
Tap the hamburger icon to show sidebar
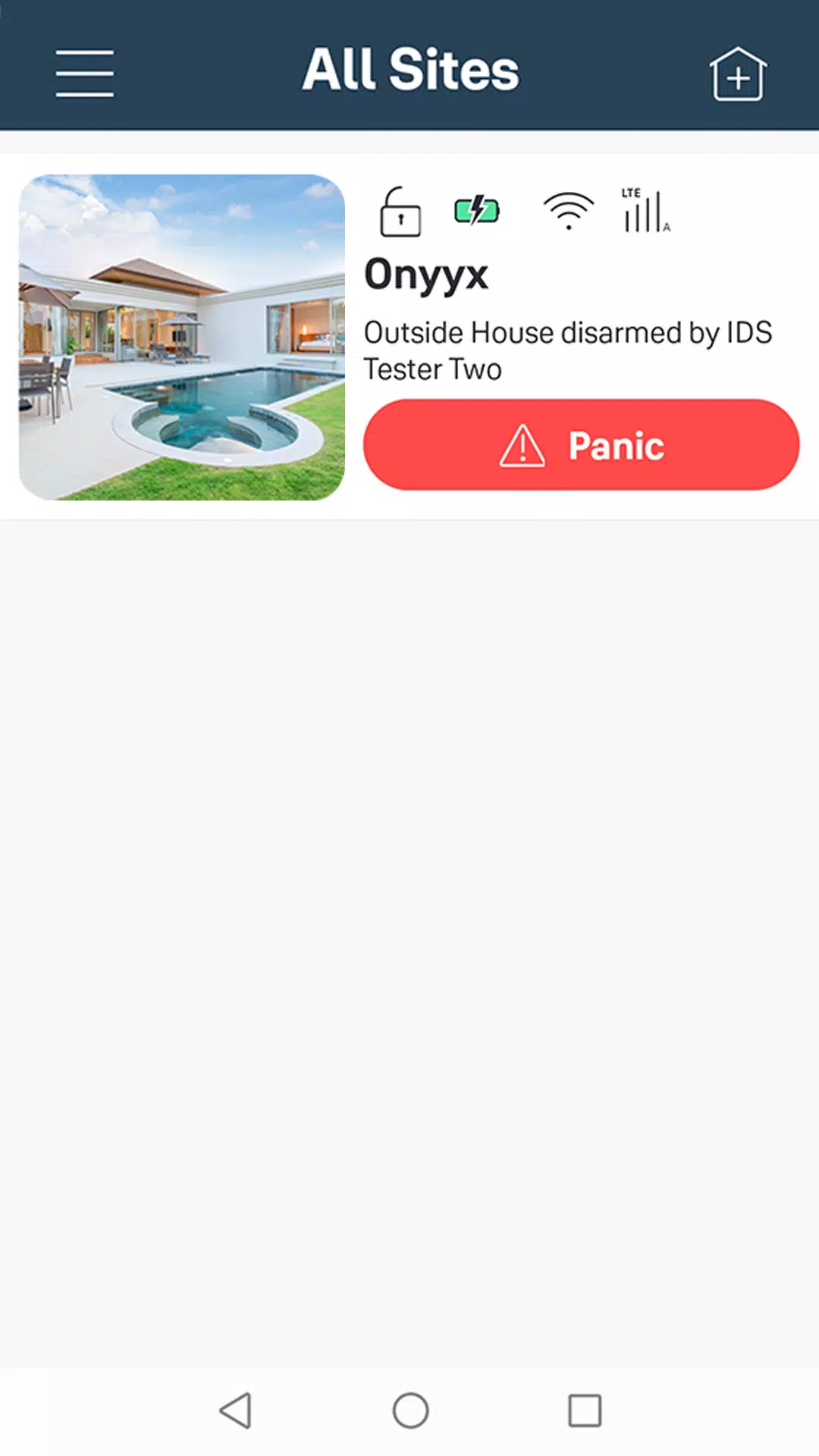(x=83, y=73)
